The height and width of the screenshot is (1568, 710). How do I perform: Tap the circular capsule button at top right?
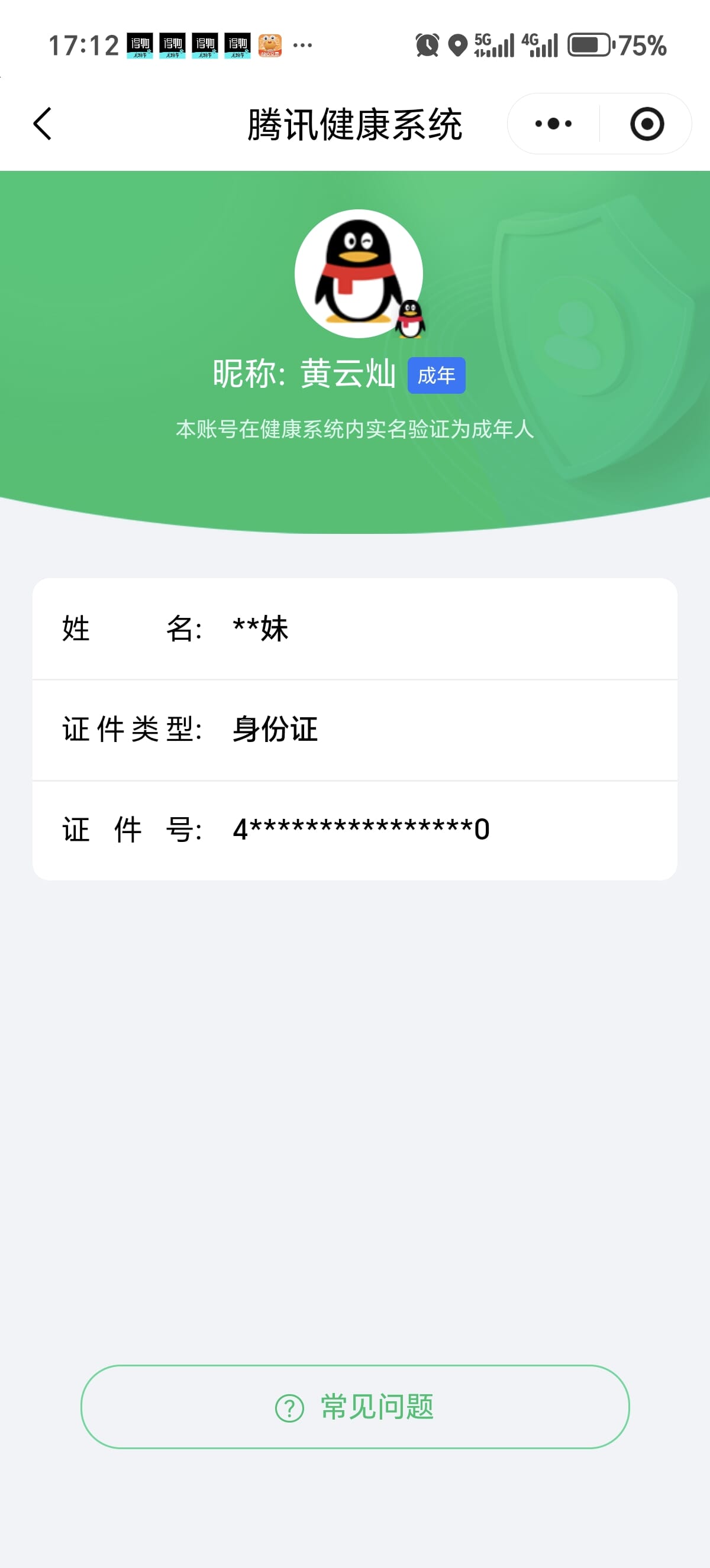pos(647,124)
